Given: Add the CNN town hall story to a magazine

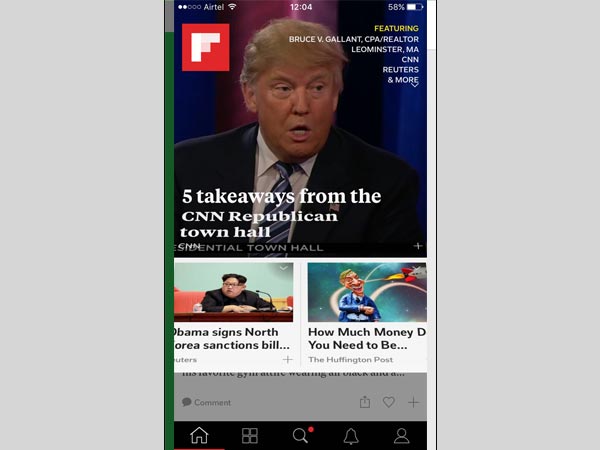Looking at the screenshot, I should pos(417,245).
